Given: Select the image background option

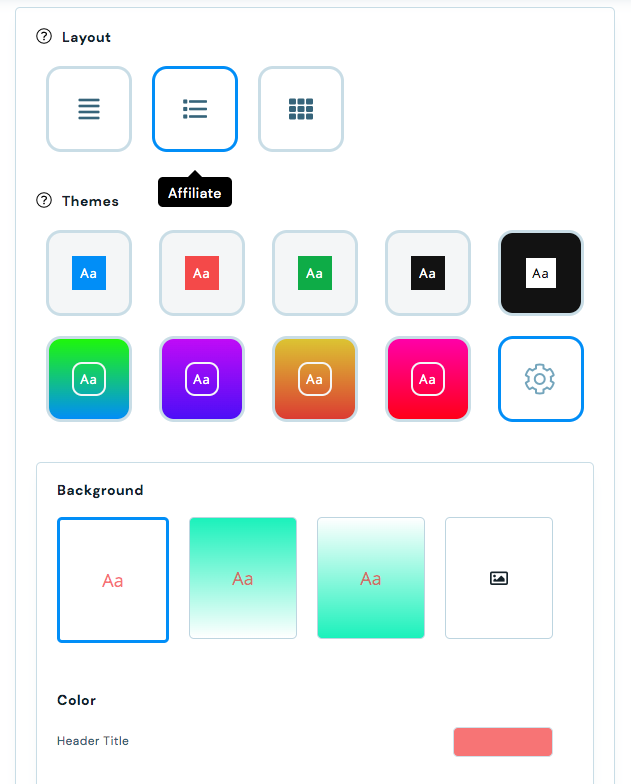Looking at the screenshot, I should click(x=499, y=578).
